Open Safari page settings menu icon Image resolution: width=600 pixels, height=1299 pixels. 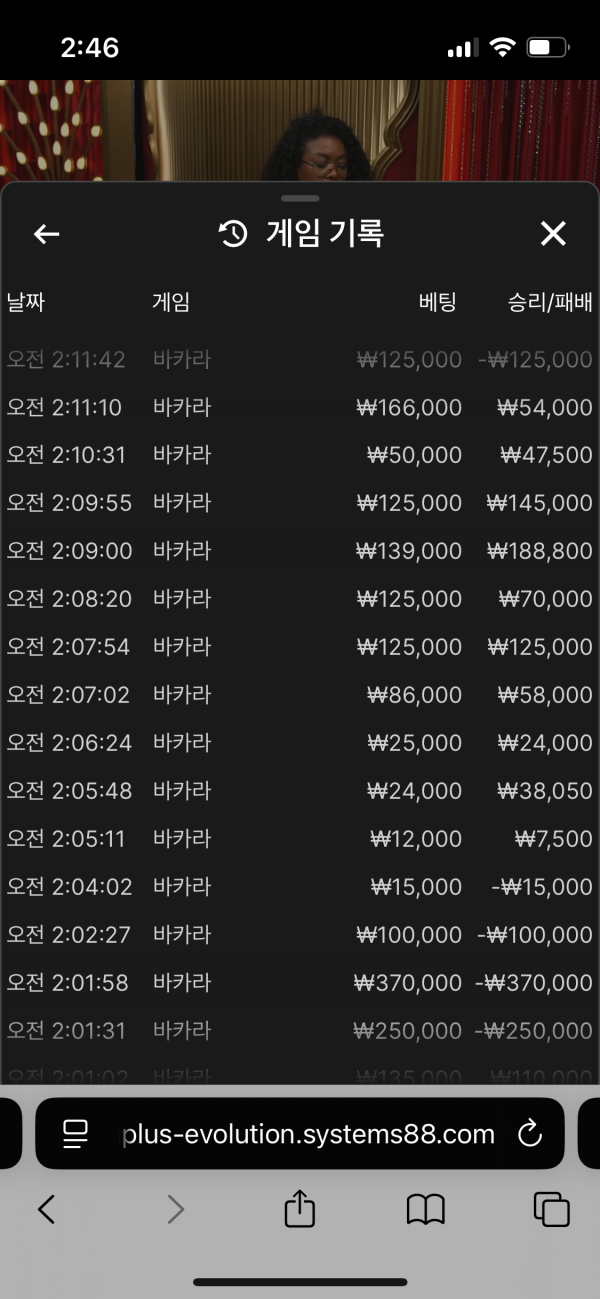click(75, 1133)
